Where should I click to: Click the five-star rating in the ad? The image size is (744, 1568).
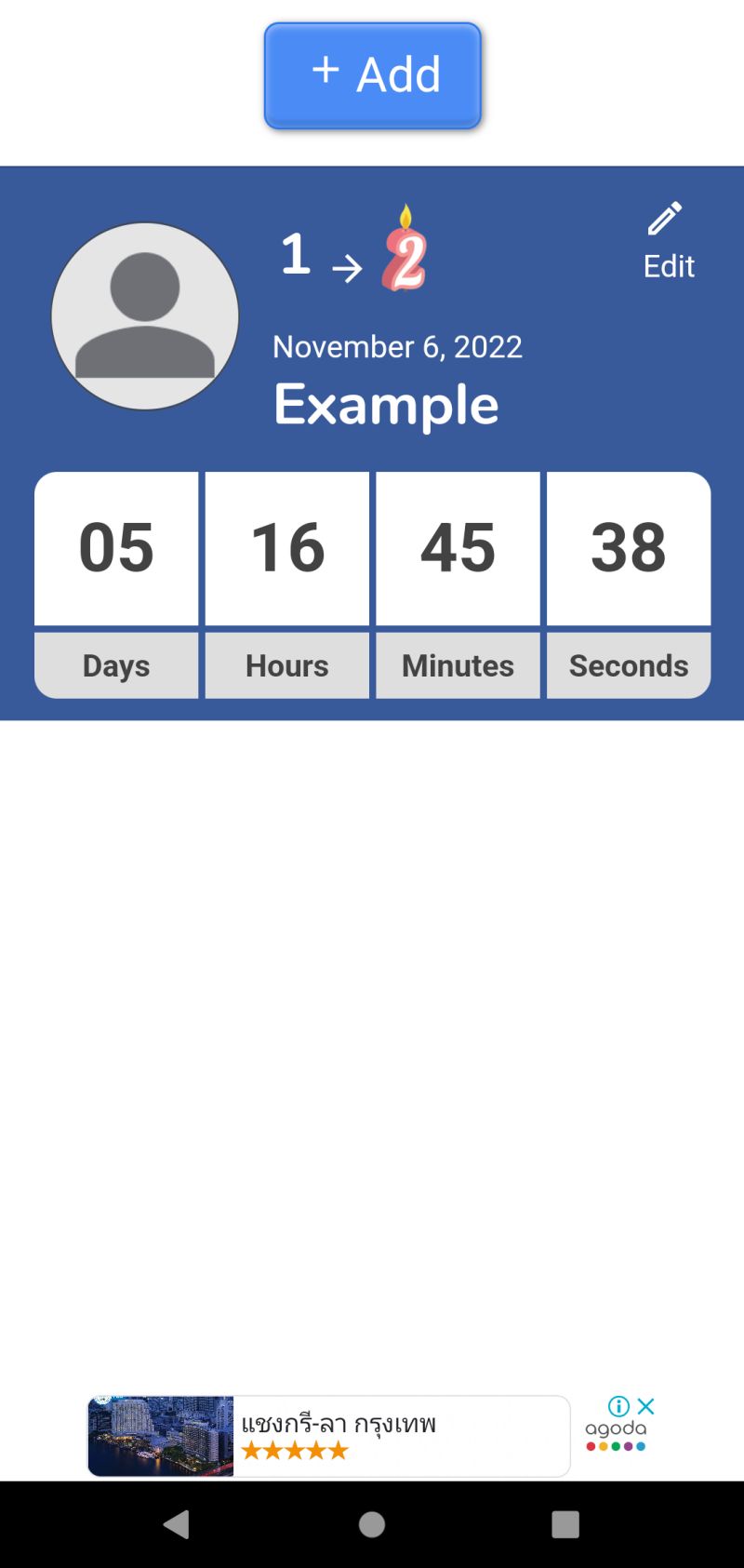[293, 1451]
